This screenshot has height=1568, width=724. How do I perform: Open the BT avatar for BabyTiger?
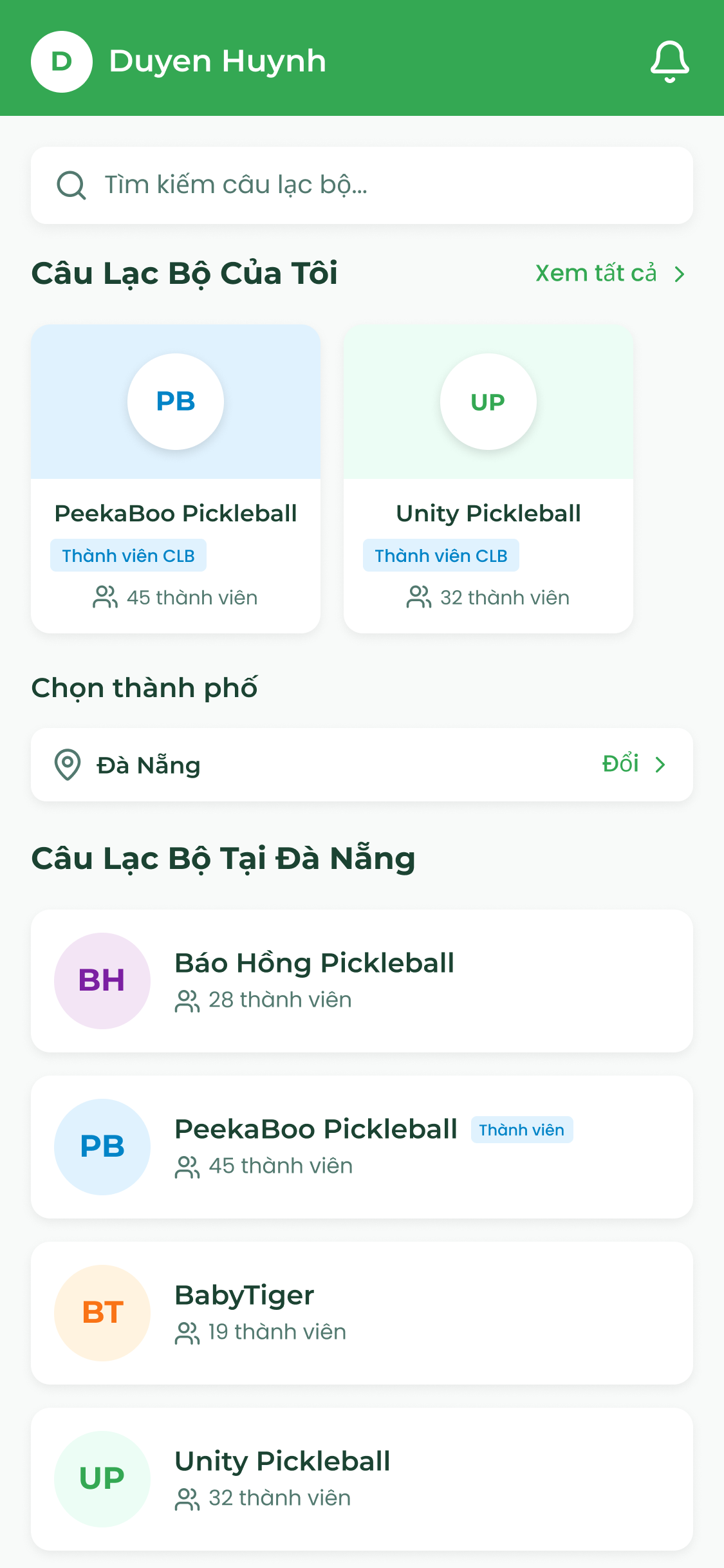[102, 1312]
